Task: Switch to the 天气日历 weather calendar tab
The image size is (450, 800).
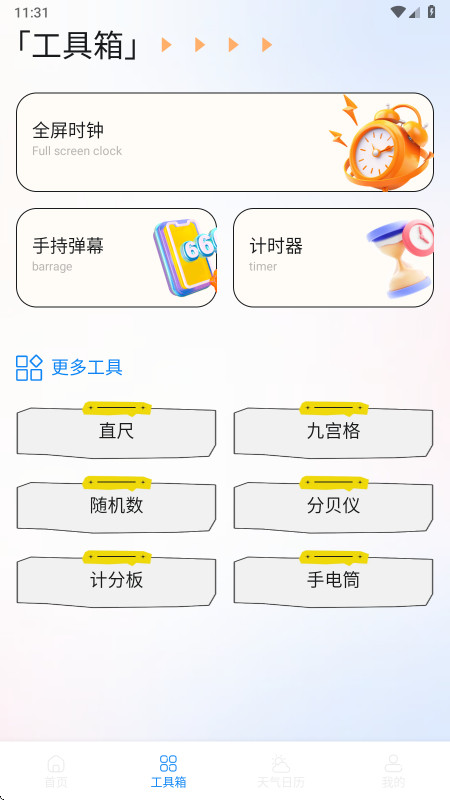Action: point(281,771)
